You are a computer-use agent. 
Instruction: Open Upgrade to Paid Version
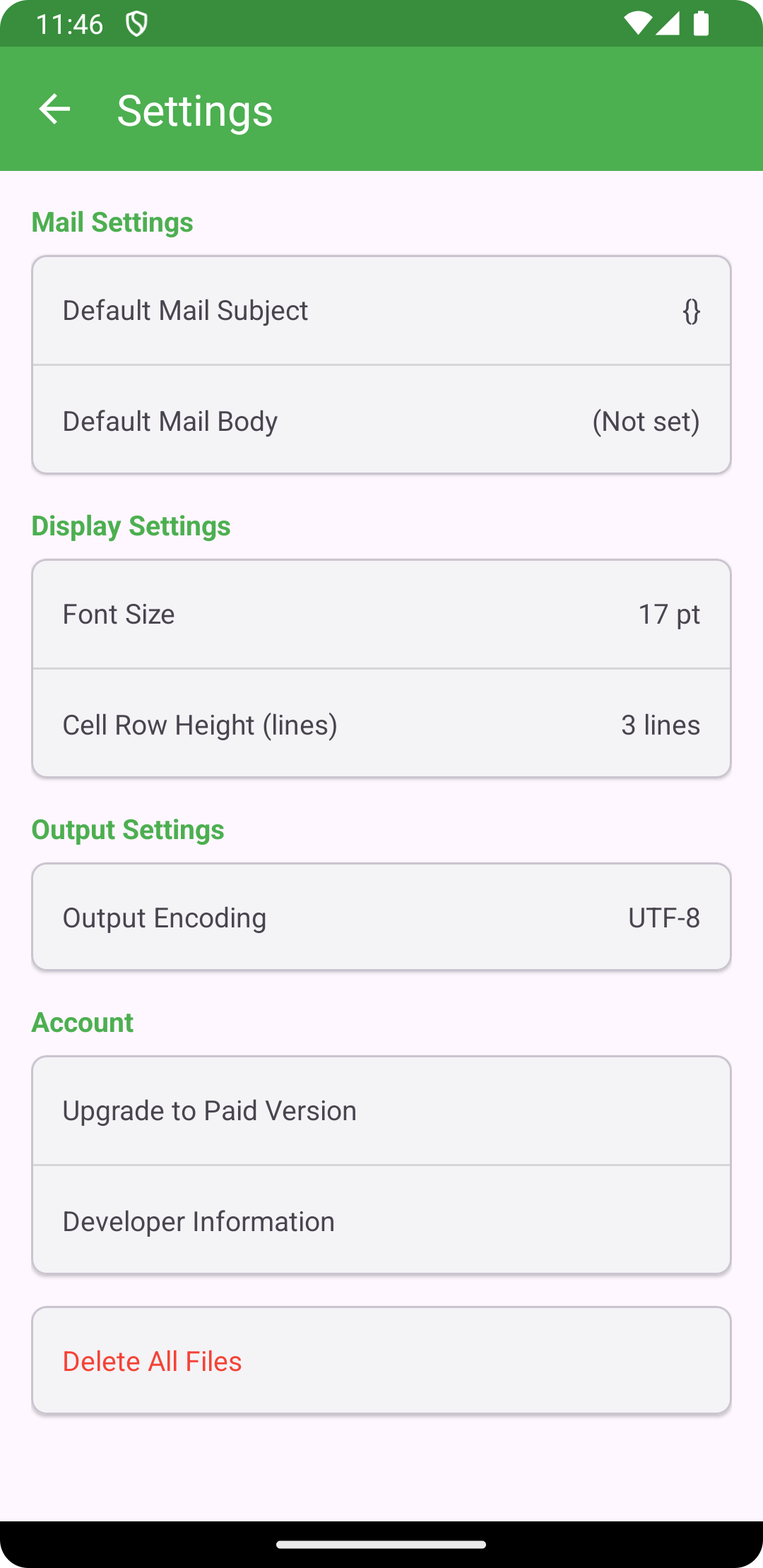[381, 1110]
